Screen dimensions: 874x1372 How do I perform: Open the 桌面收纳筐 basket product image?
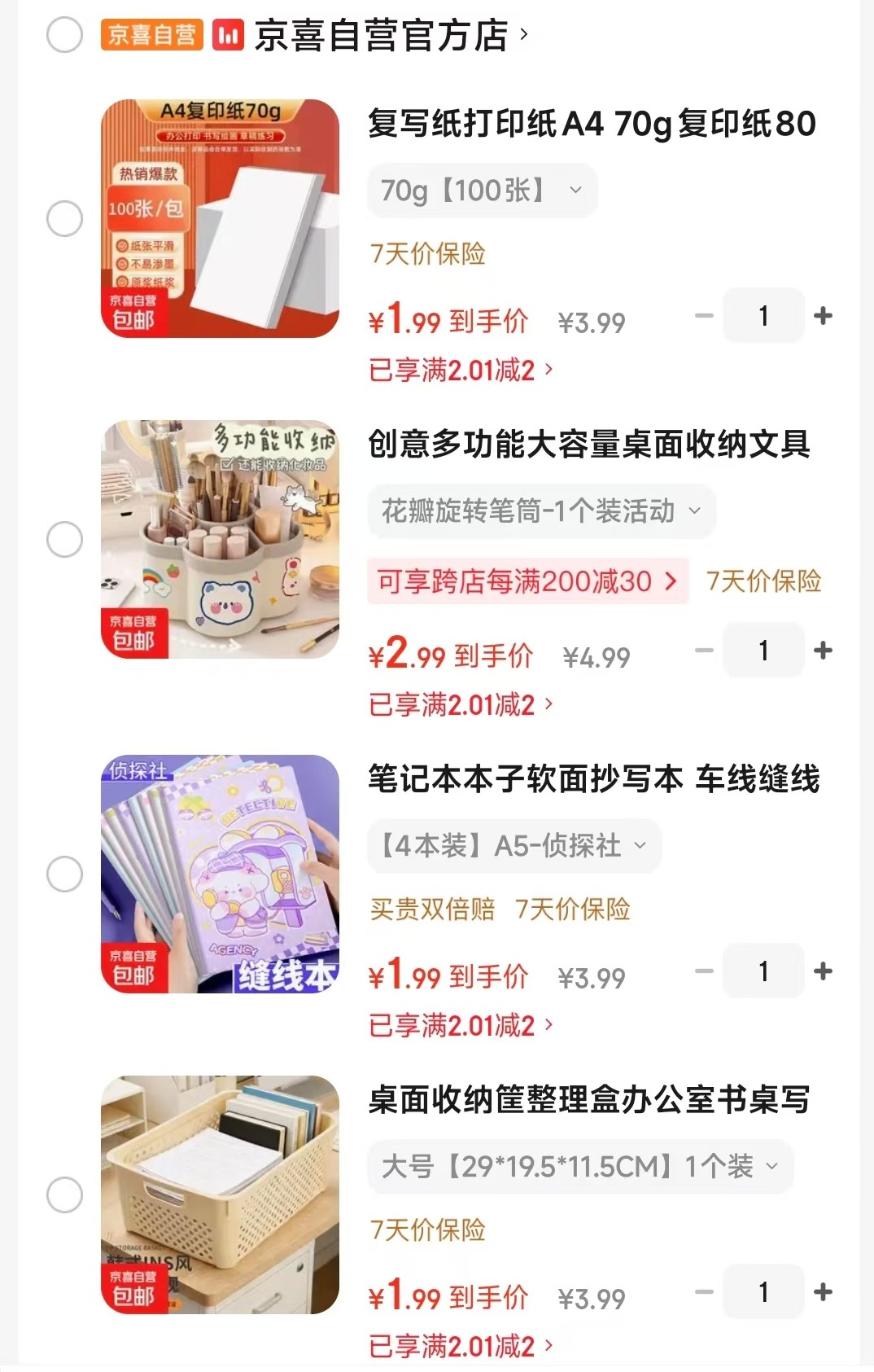[220, 1194]
